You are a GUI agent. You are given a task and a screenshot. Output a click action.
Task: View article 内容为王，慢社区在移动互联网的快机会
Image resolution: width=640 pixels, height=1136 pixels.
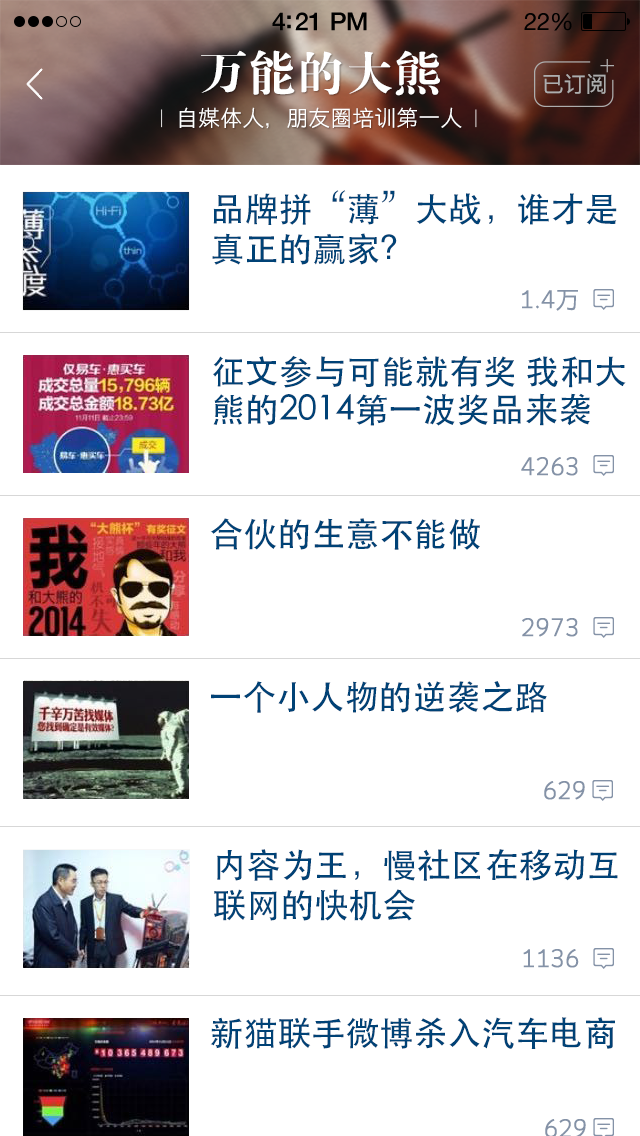[416, 885]
